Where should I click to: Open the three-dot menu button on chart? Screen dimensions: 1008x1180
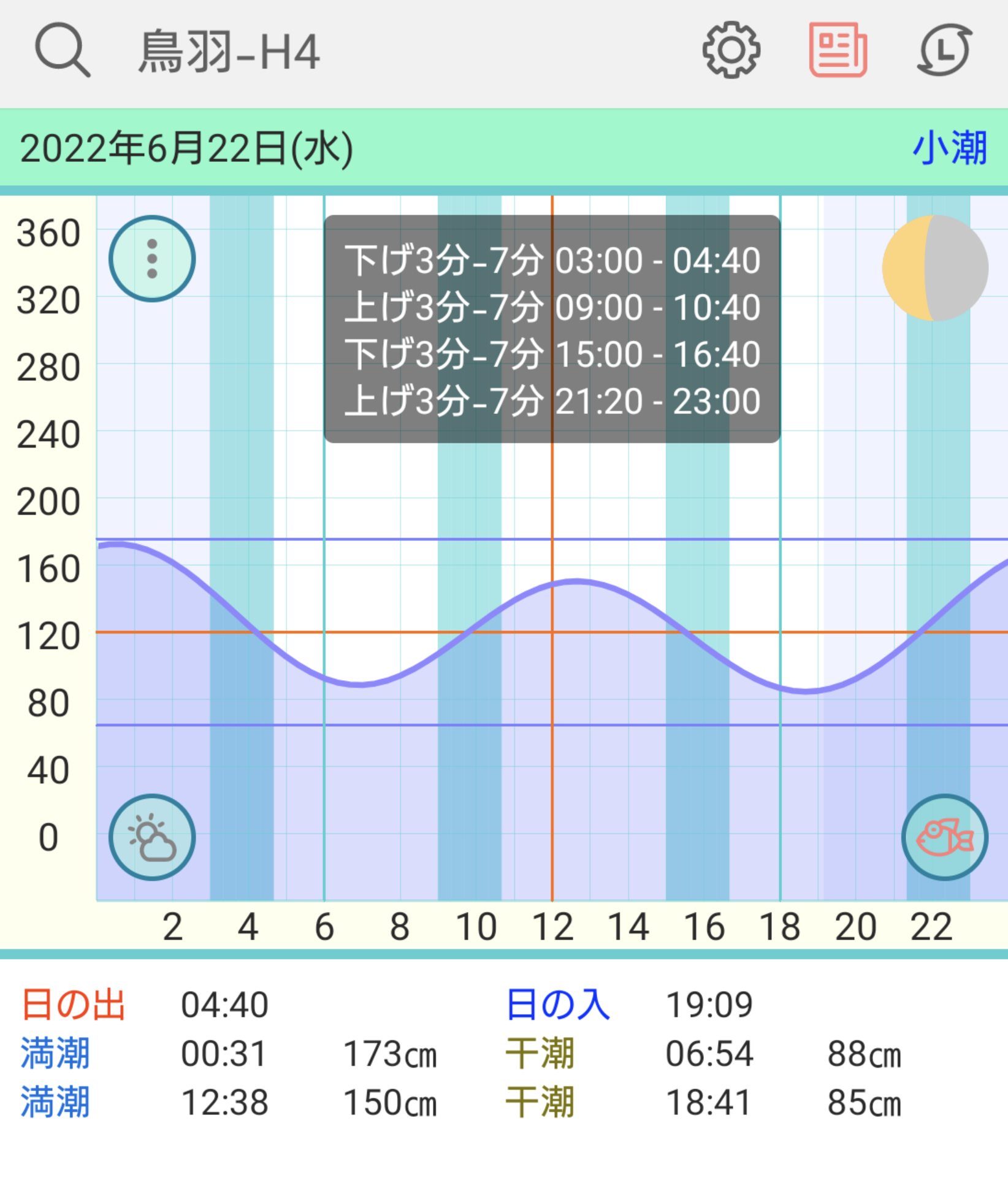click(152, 258)
